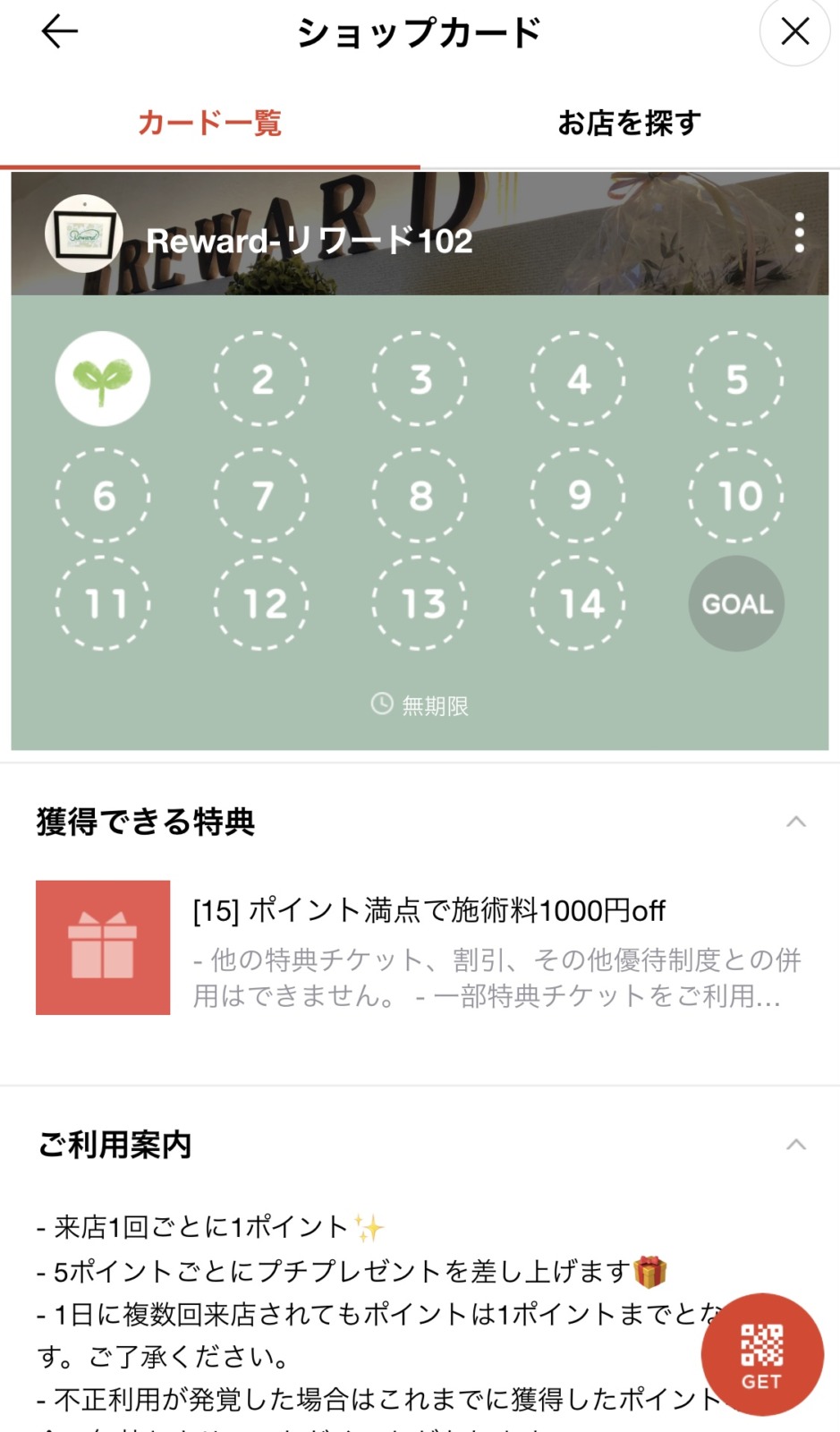Collapse the 獲得できる特典 section

[x=795, y=822]
